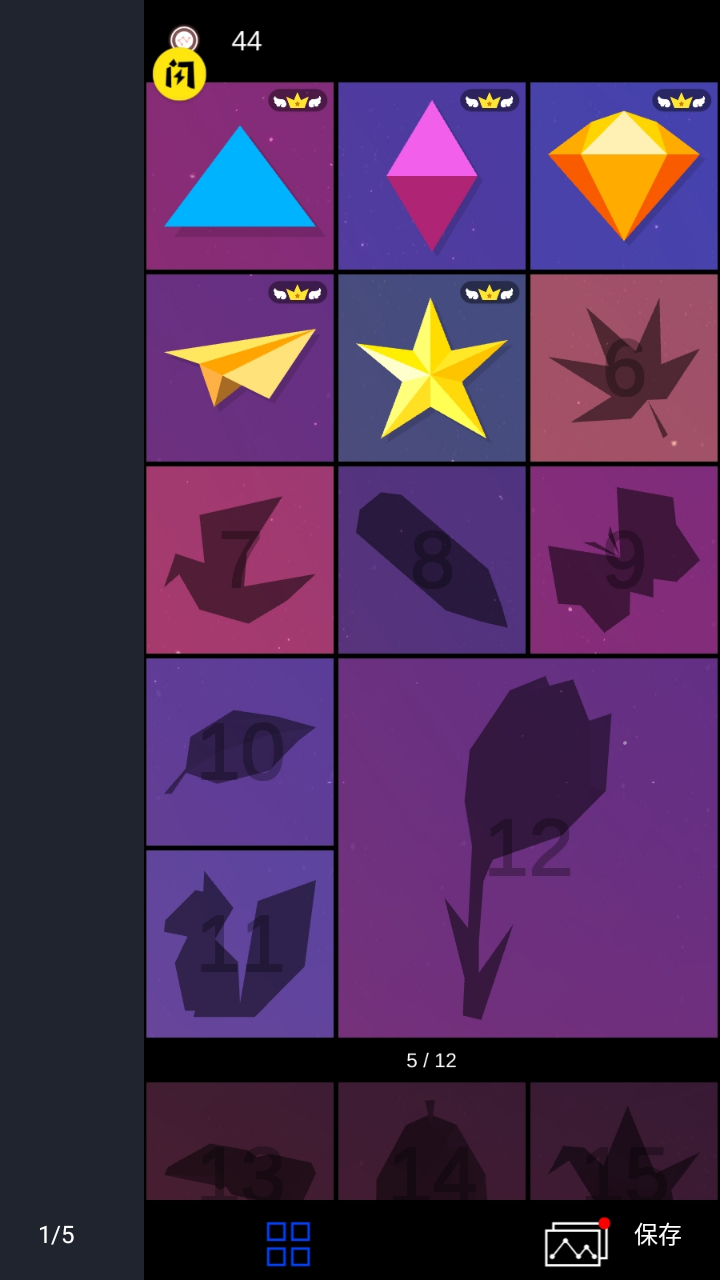Open the large puzzle 12 tile
This screenshot has width=720, height=1280.
coord(528,848)
